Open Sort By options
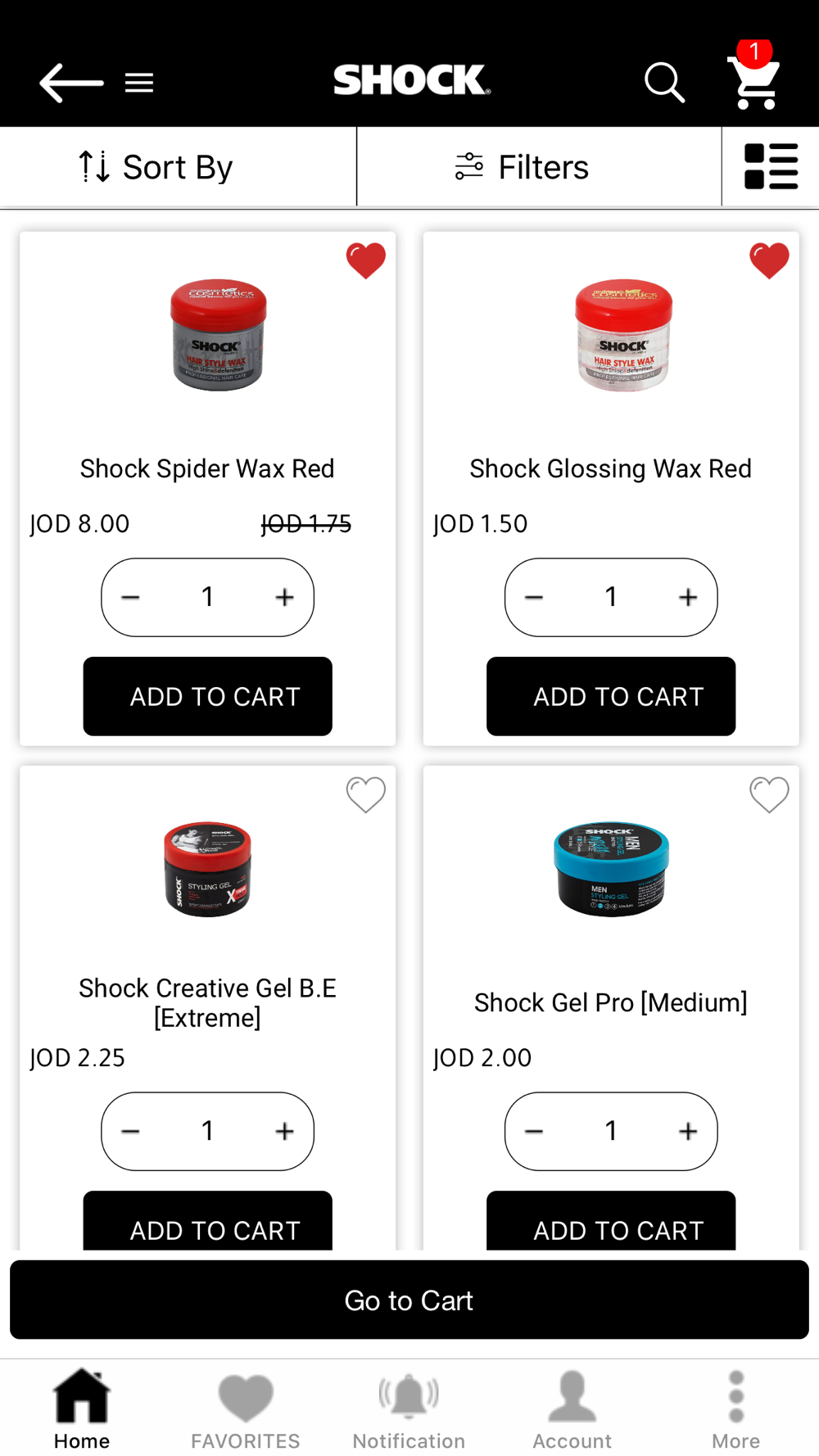The width and height of the screenshot is (819, 1456). (156, 167)
